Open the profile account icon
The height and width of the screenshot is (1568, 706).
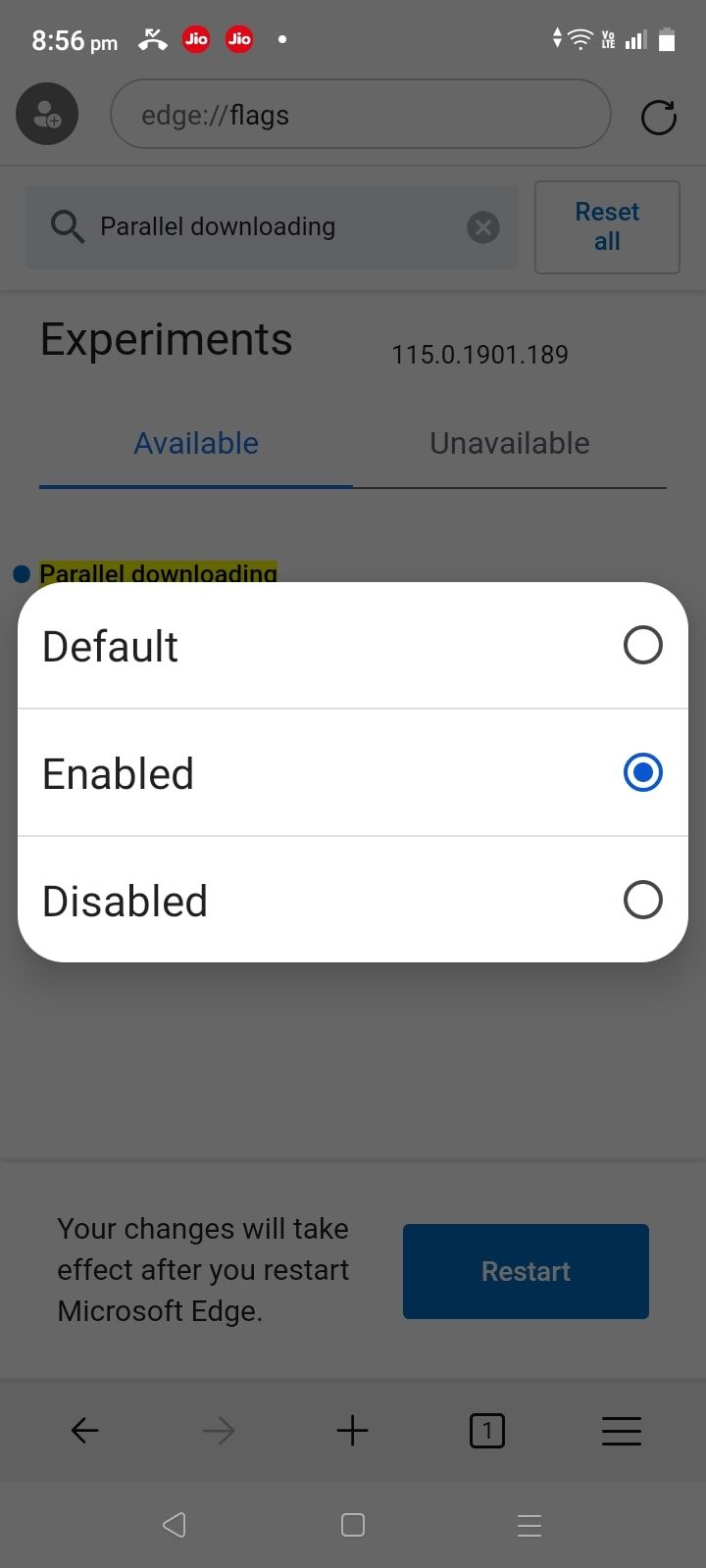click(46, 114)
